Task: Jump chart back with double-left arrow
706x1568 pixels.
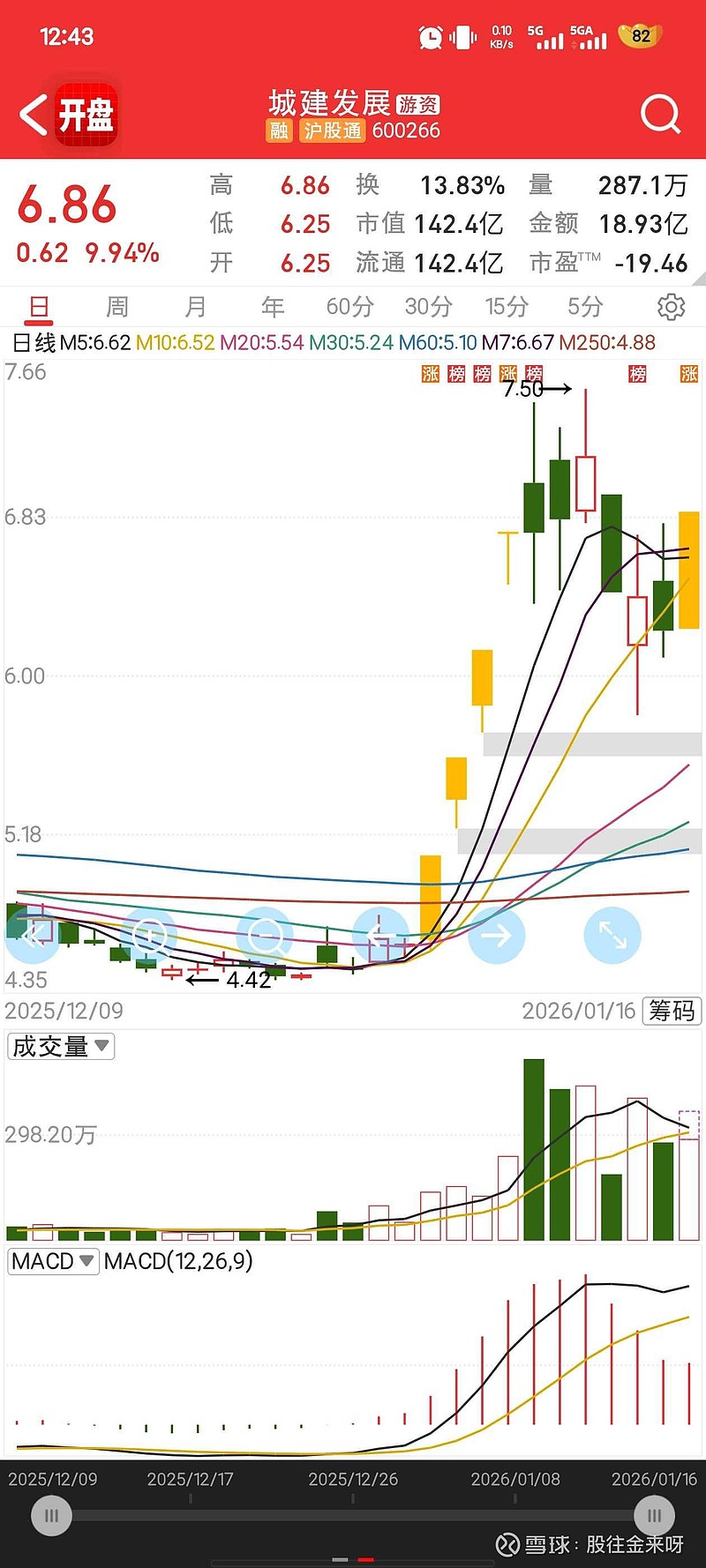Action: pyautogui.click(x=34, y=935)
